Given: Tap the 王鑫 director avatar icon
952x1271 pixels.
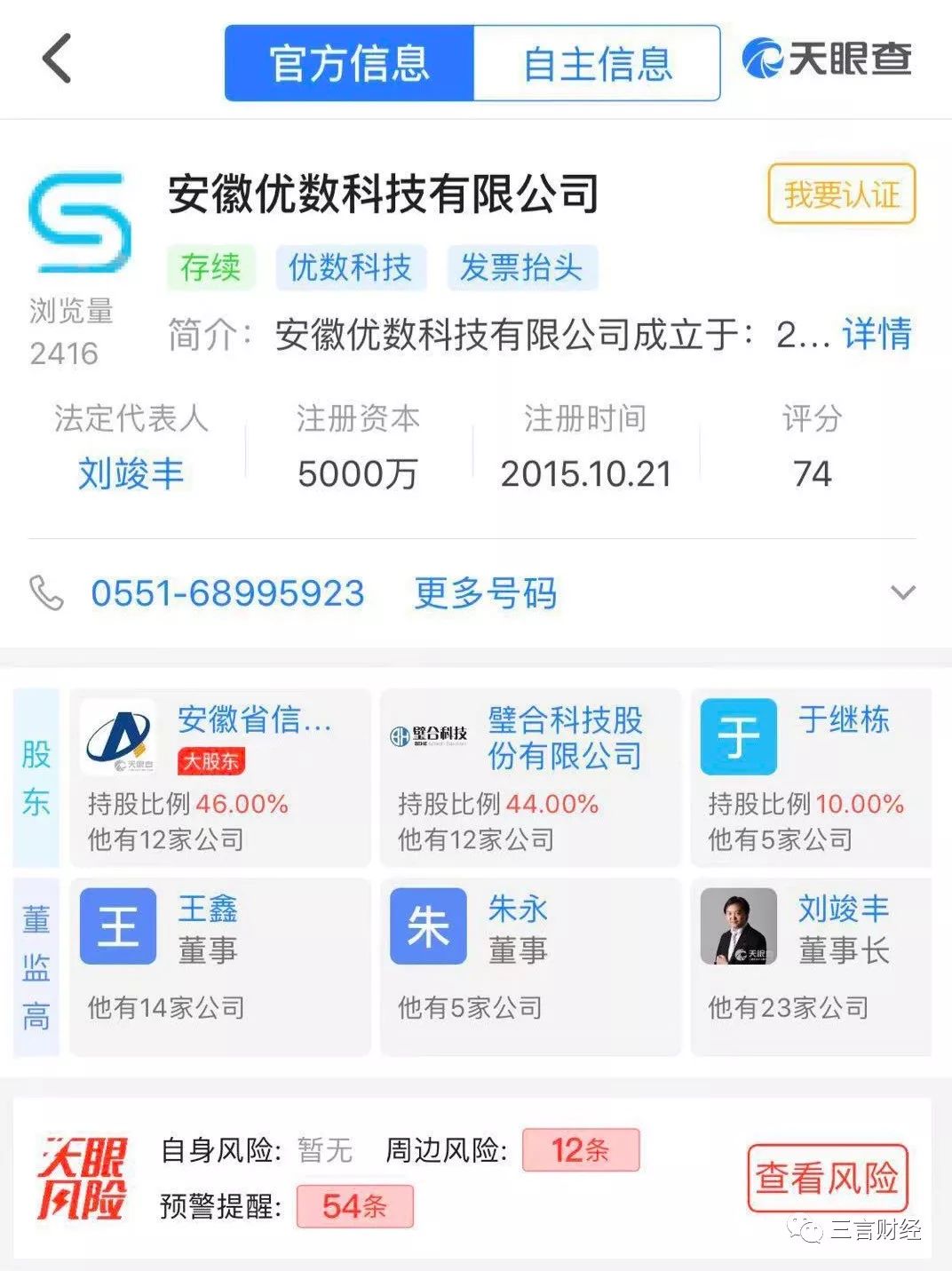Looking at the screenshot, I should (117, 925).
